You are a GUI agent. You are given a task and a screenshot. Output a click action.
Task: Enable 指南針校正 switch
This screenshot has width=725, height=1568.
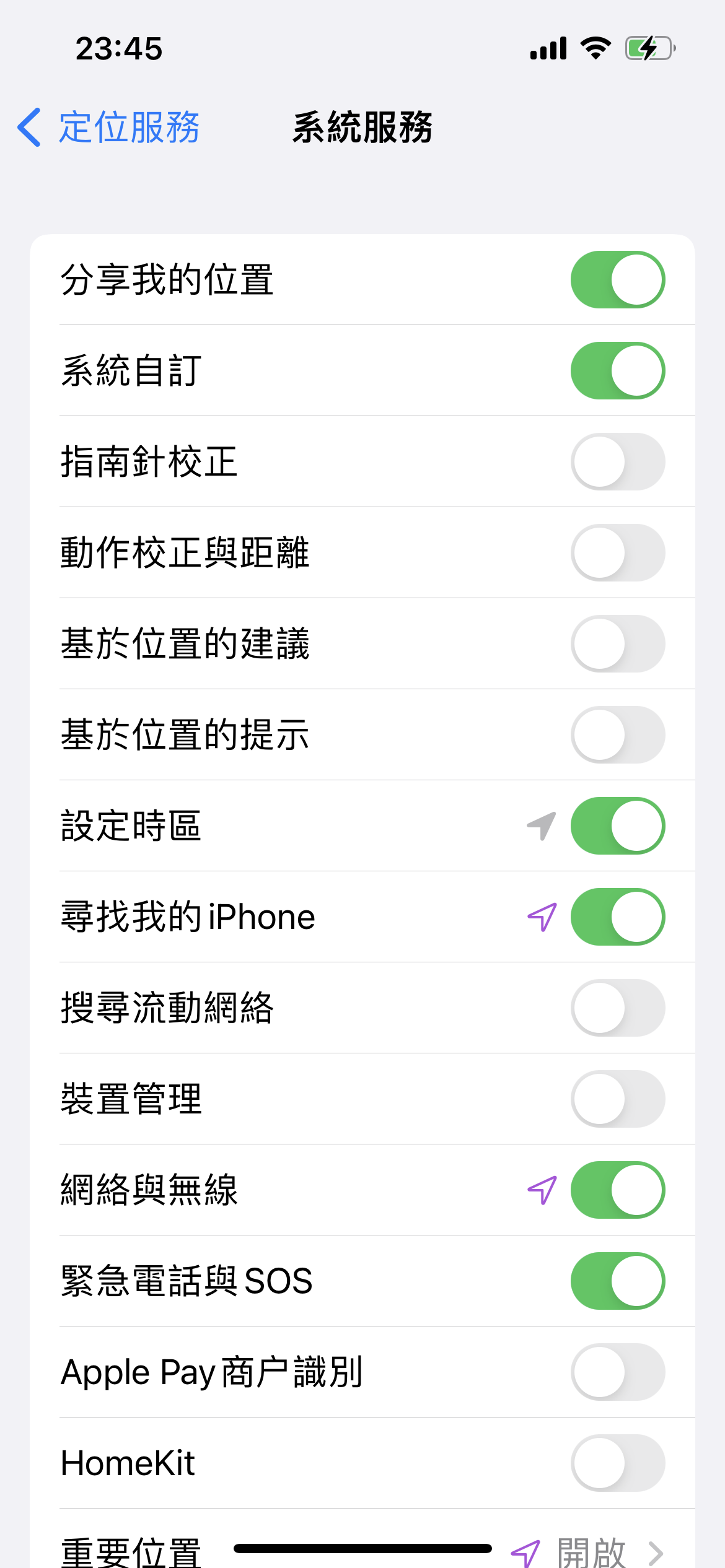617,462
